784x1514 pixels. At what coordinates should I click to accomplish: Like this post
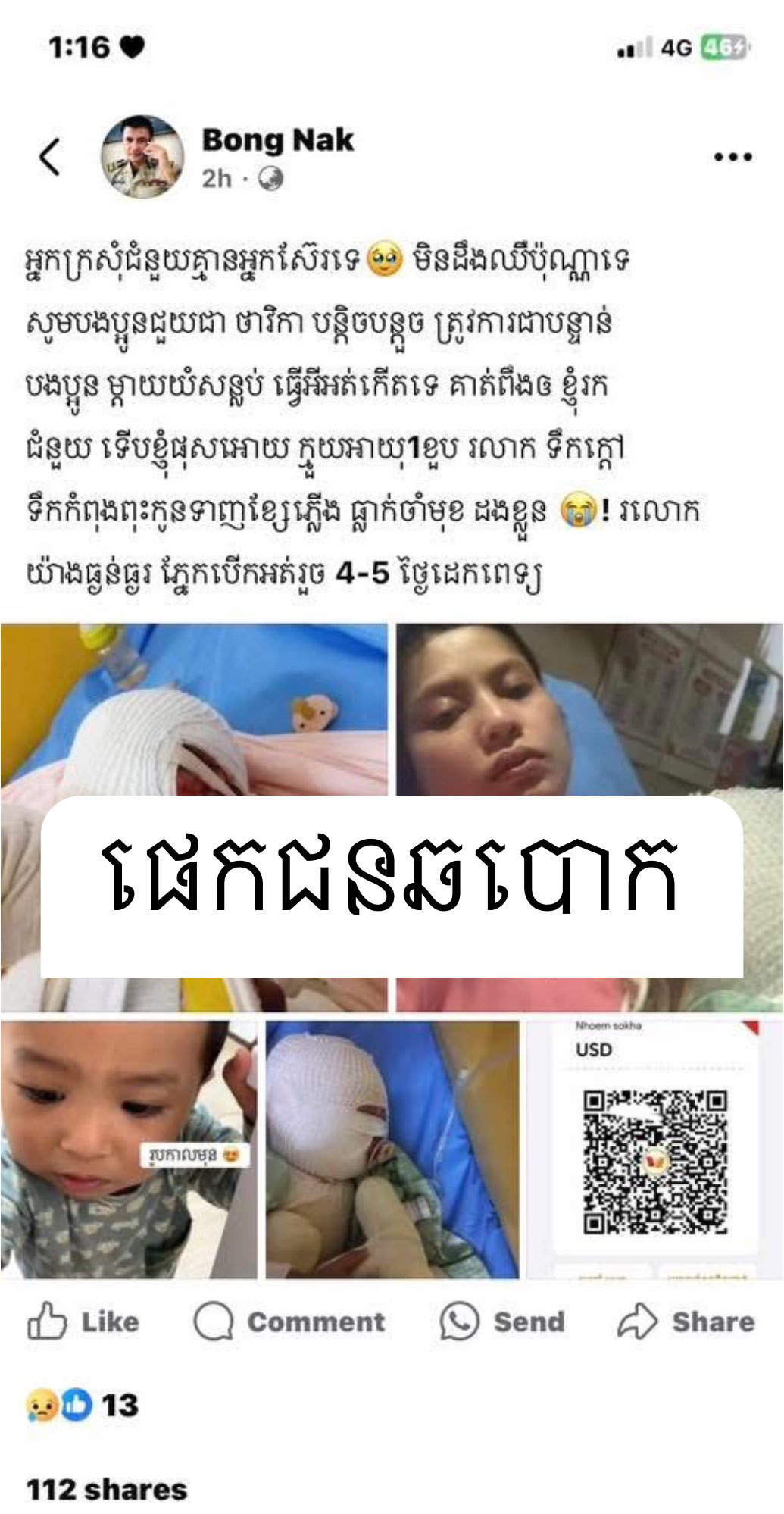tap(83, 1322)
